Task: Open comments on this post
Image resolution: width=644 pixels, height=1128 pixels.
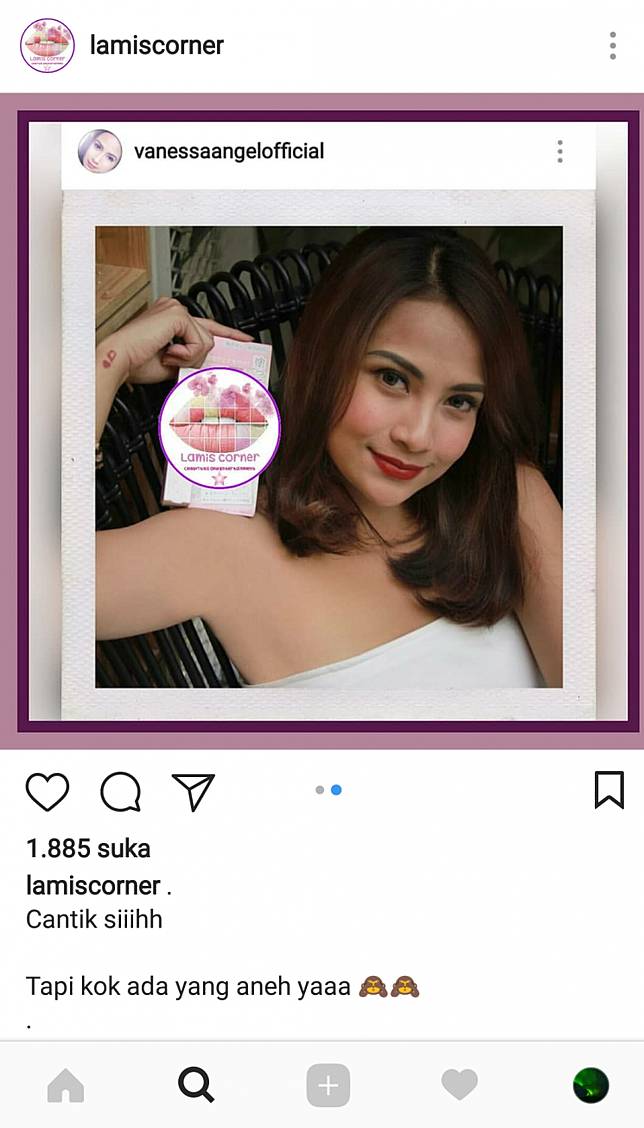Action: click(120, 791)
